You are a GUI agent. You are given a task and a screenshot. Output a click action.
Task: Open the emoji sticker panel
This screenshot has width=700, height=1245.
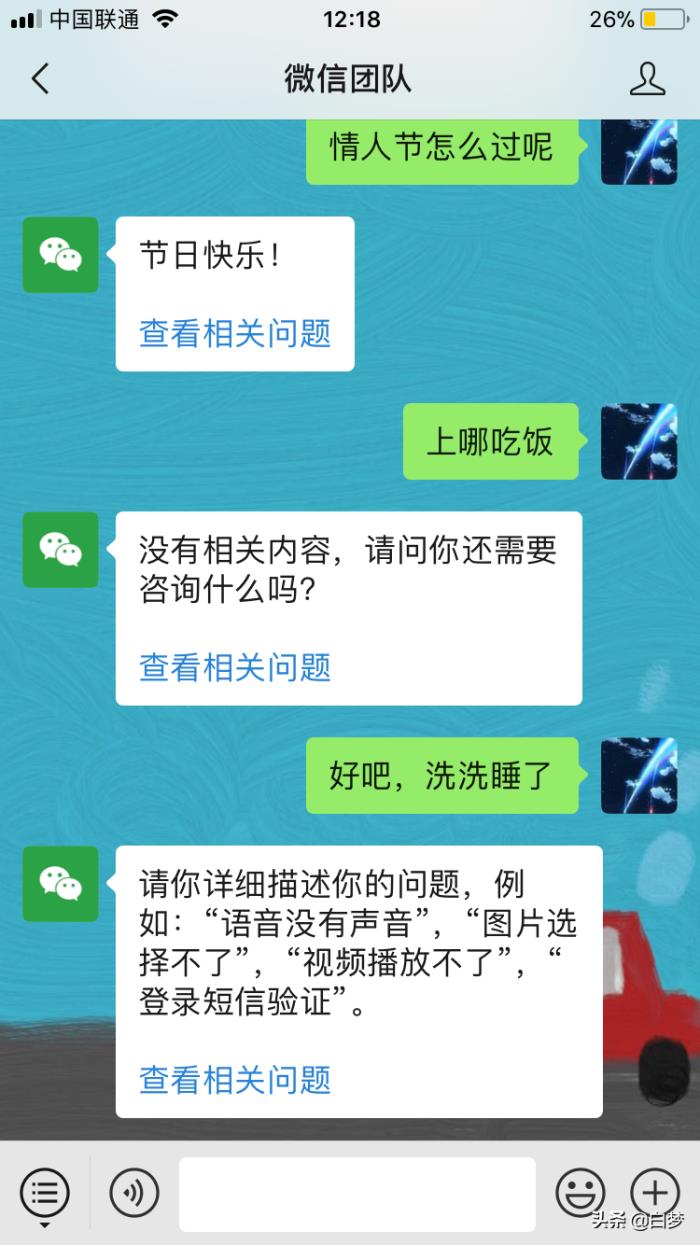pos(580,1193)
